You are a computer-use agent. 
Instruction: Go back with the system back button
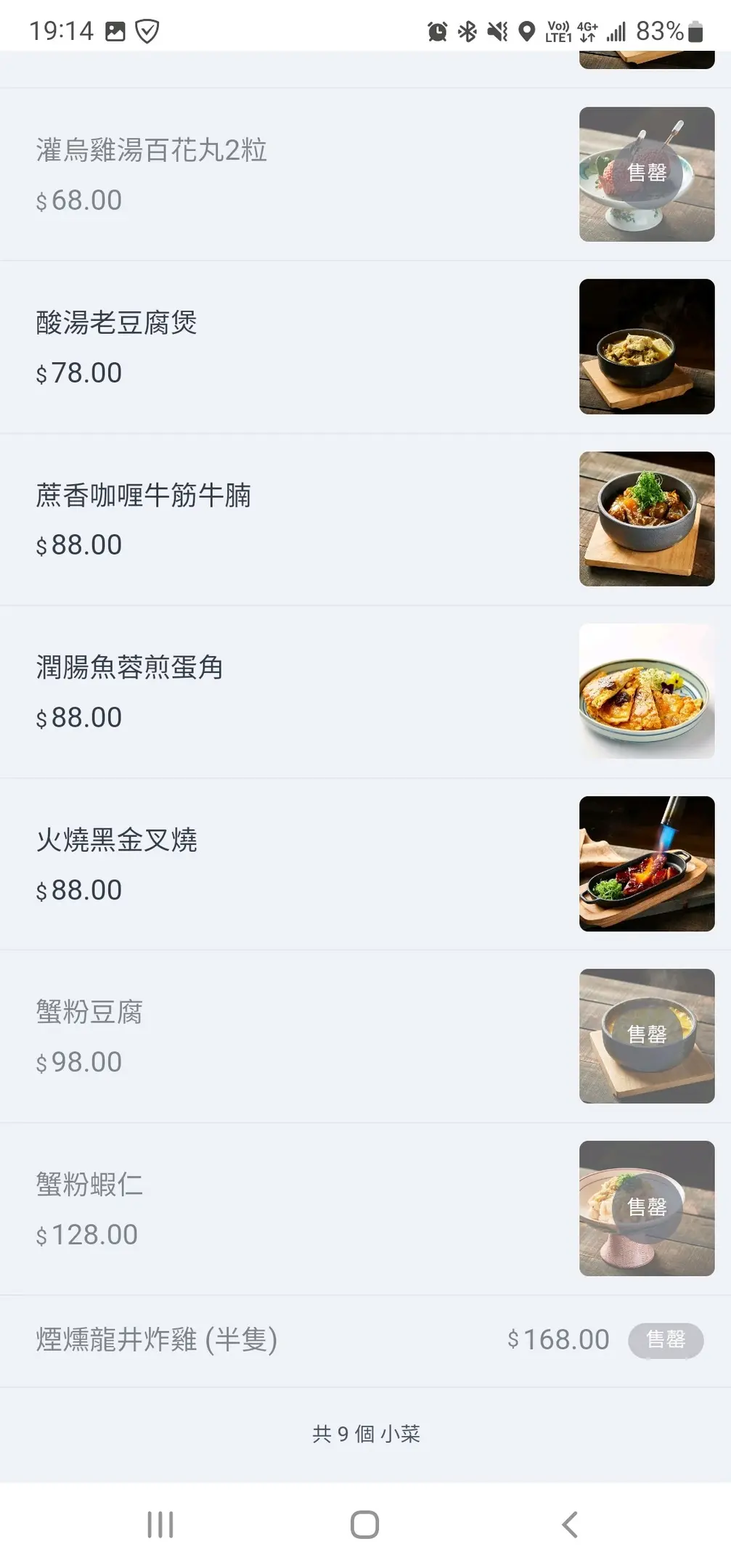click(x=570, y=1524)
